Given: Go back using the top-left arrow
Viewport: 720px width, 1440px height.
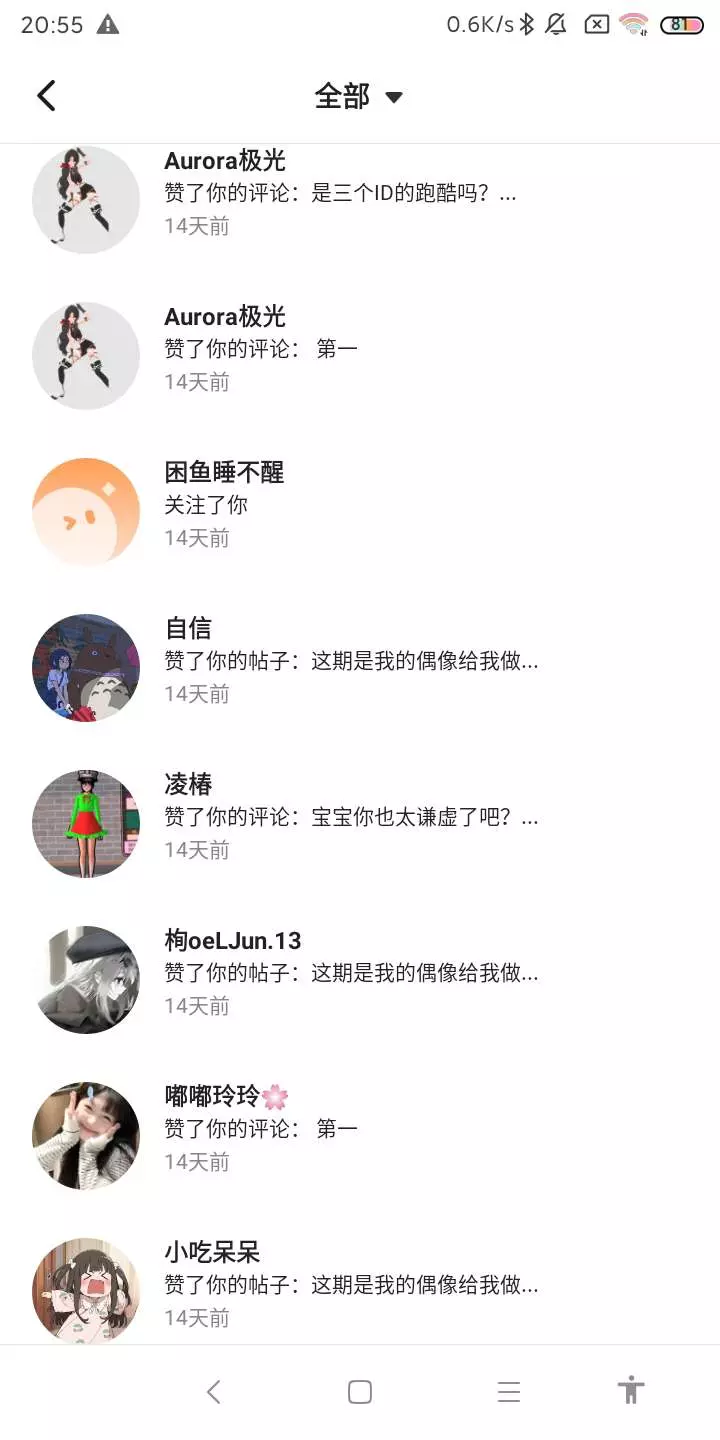Looking at the screenshot, I should 46,96.
